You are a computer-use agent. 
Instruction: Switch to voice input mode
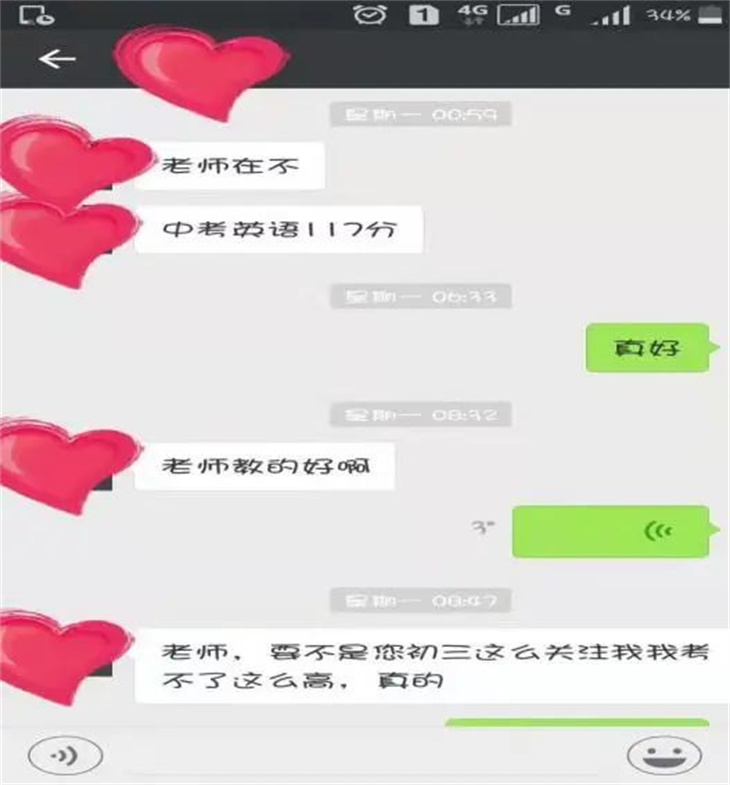coord(66,754)
